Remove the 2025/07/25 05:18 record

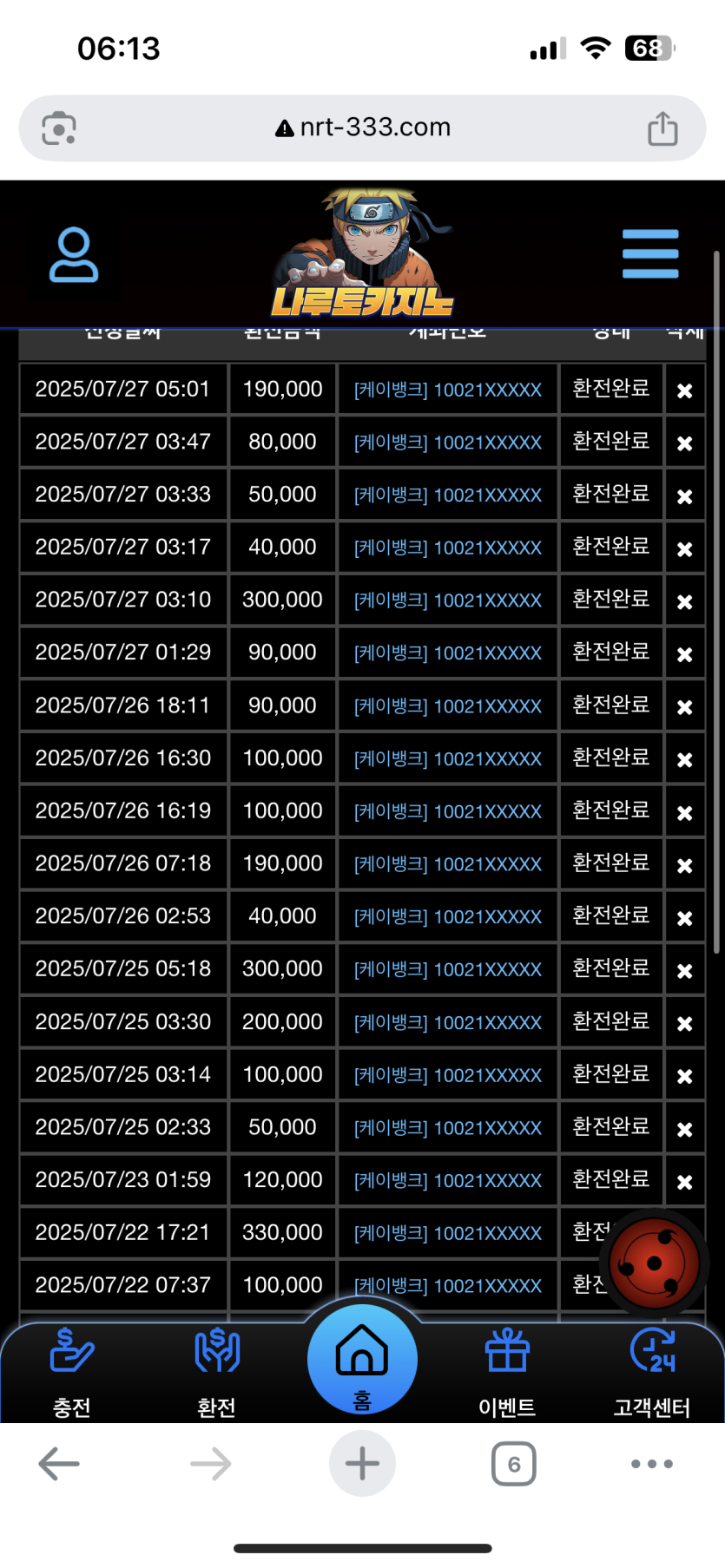click(684, 971)
